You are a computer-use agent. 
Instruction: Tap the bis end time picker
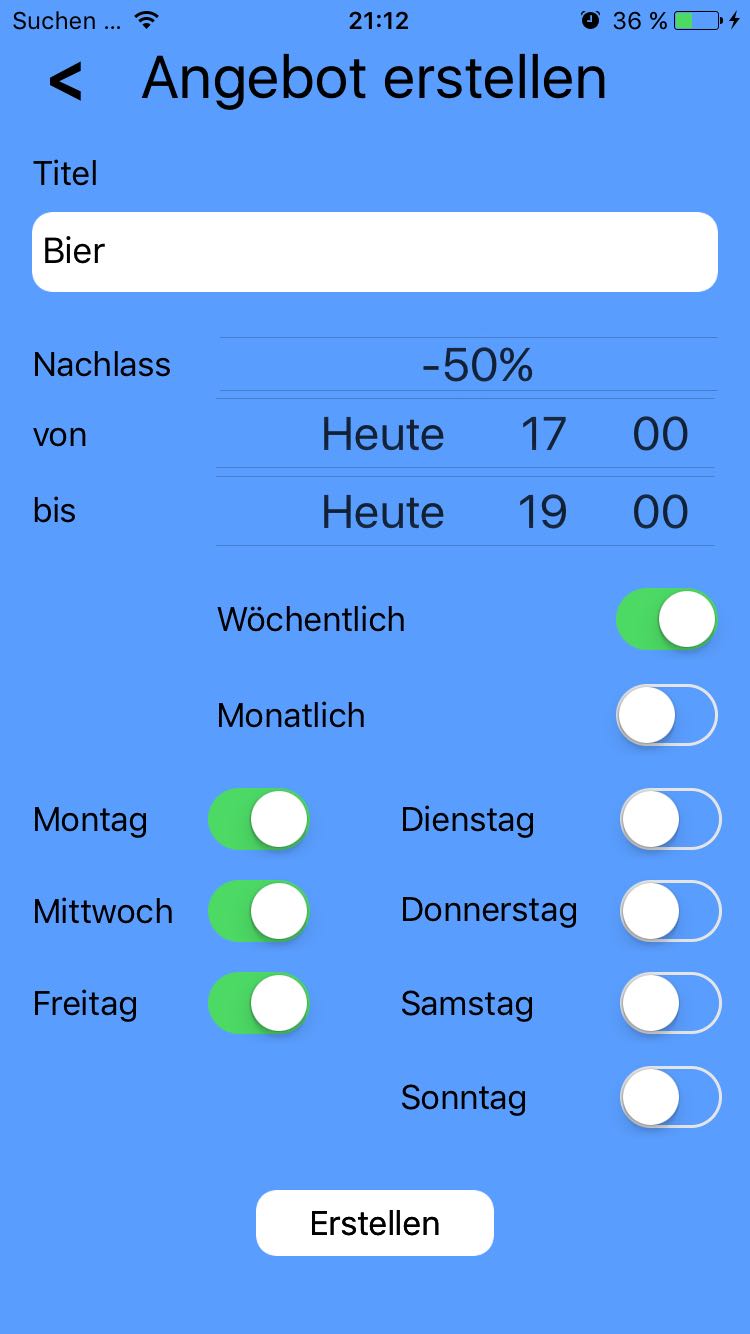[466, 511]
